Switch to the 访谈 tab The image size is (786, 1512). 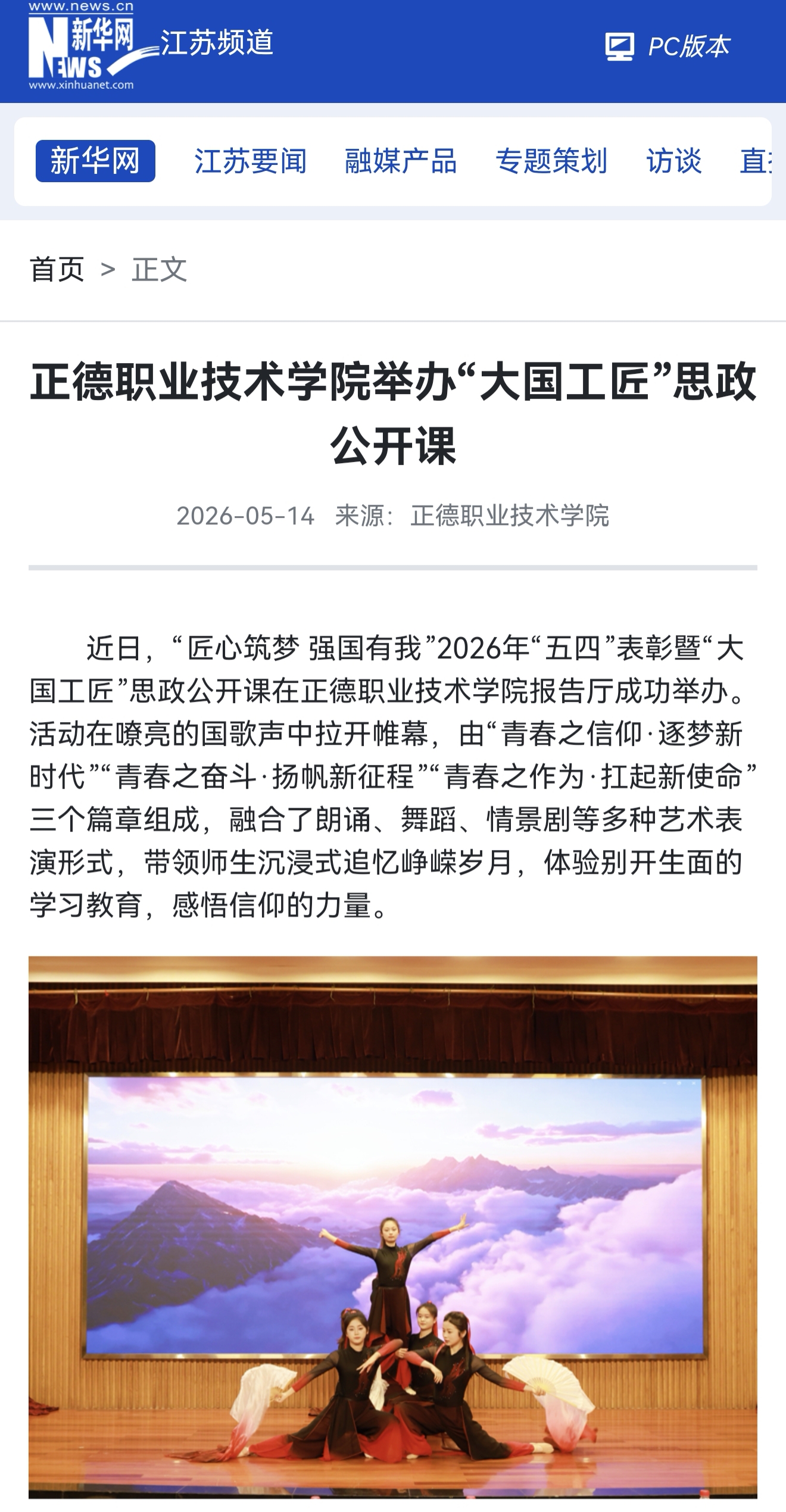click(674, 161)
